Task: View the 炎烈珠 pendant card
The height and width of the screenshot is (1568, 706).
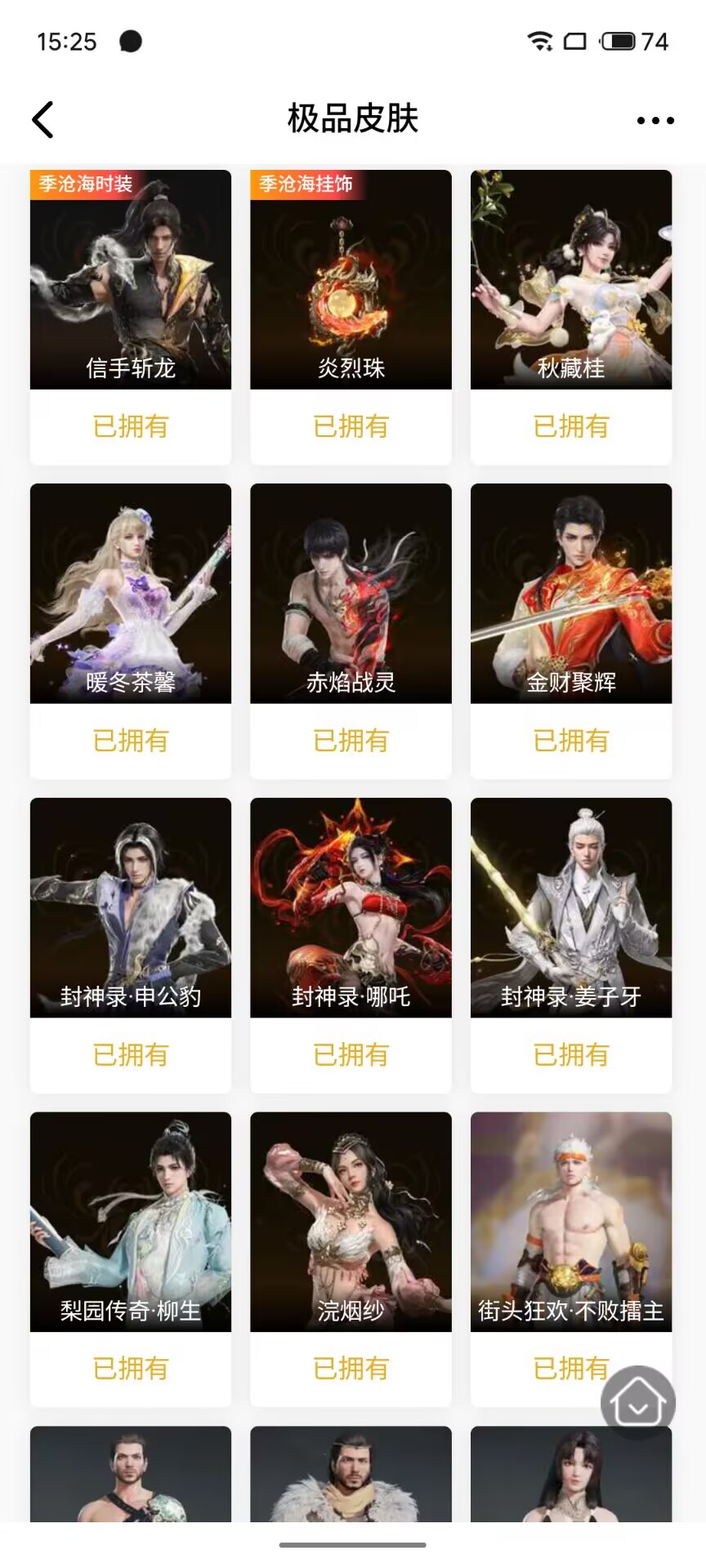Action: (351, 279)
